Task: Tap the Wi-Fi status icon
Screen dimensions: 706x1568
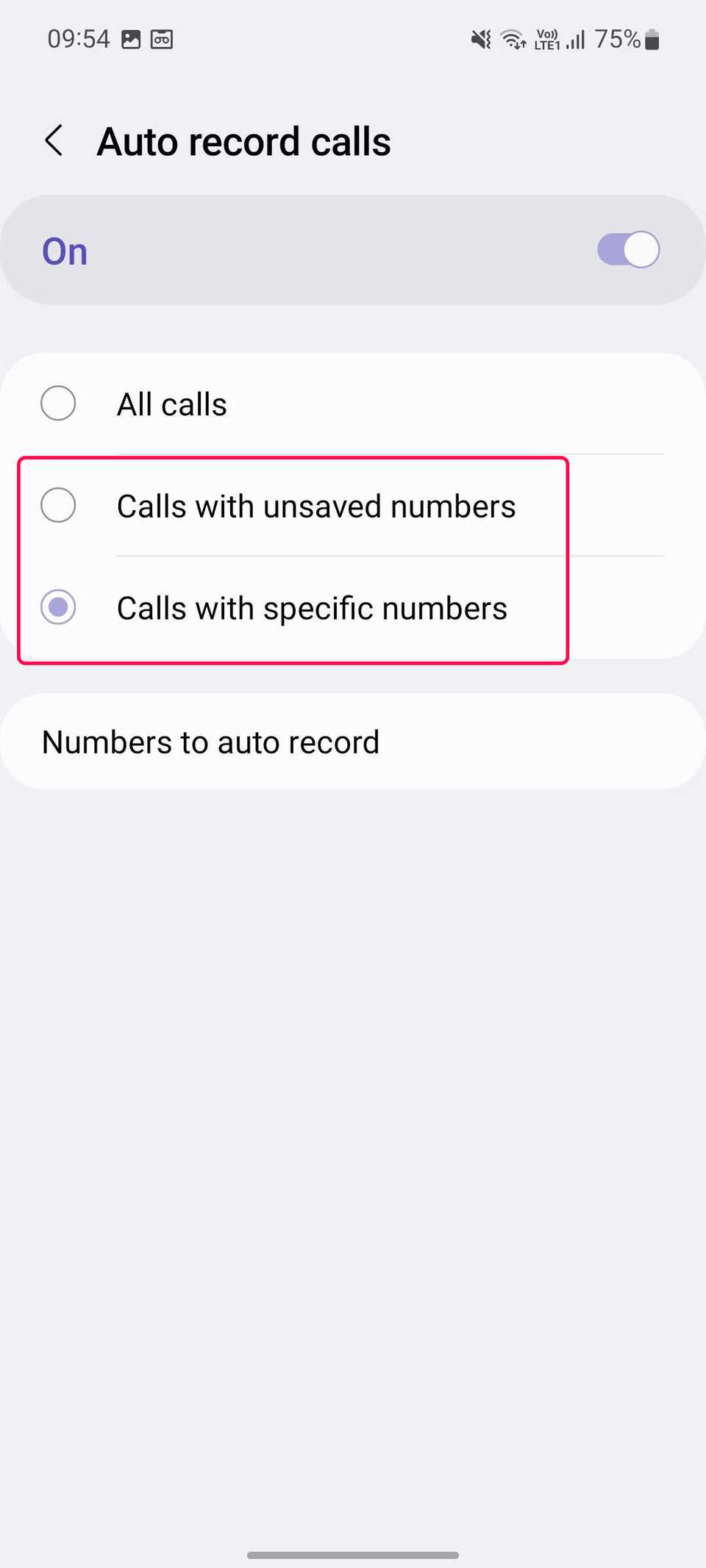Action: (512, 38)
